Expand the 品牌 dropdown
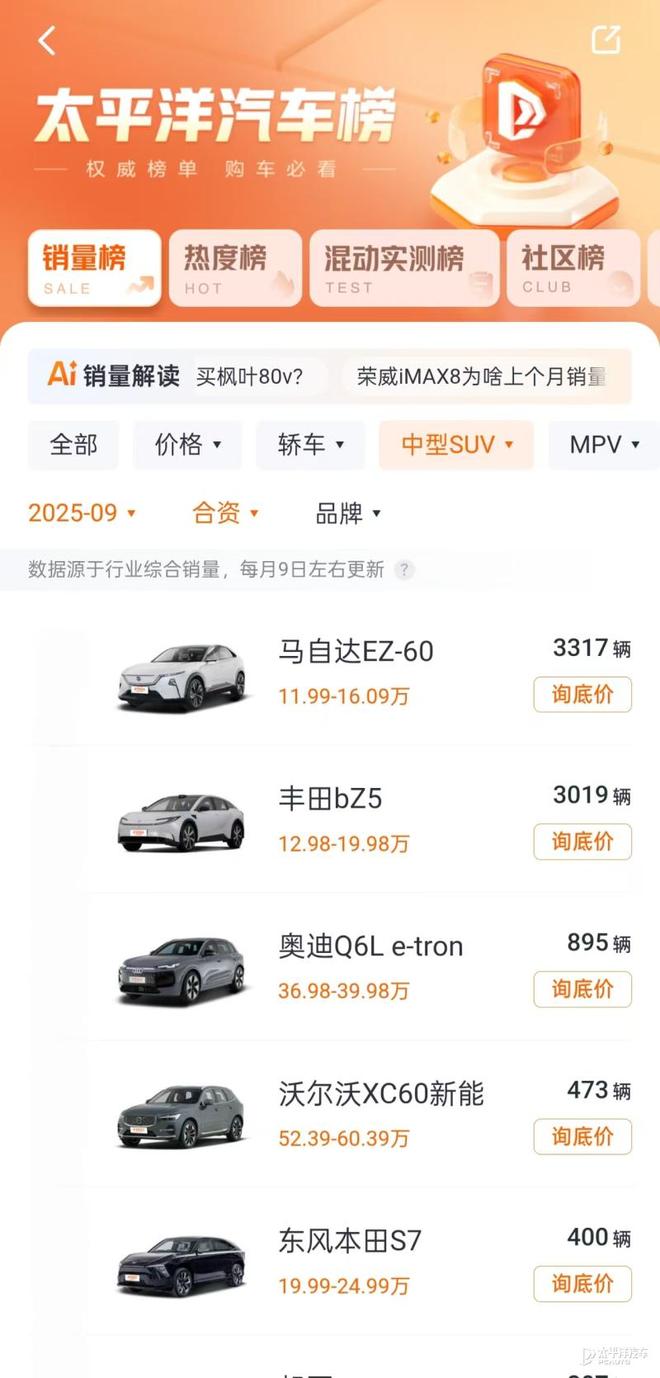660x1378 pixels. [x=348, y=514]
